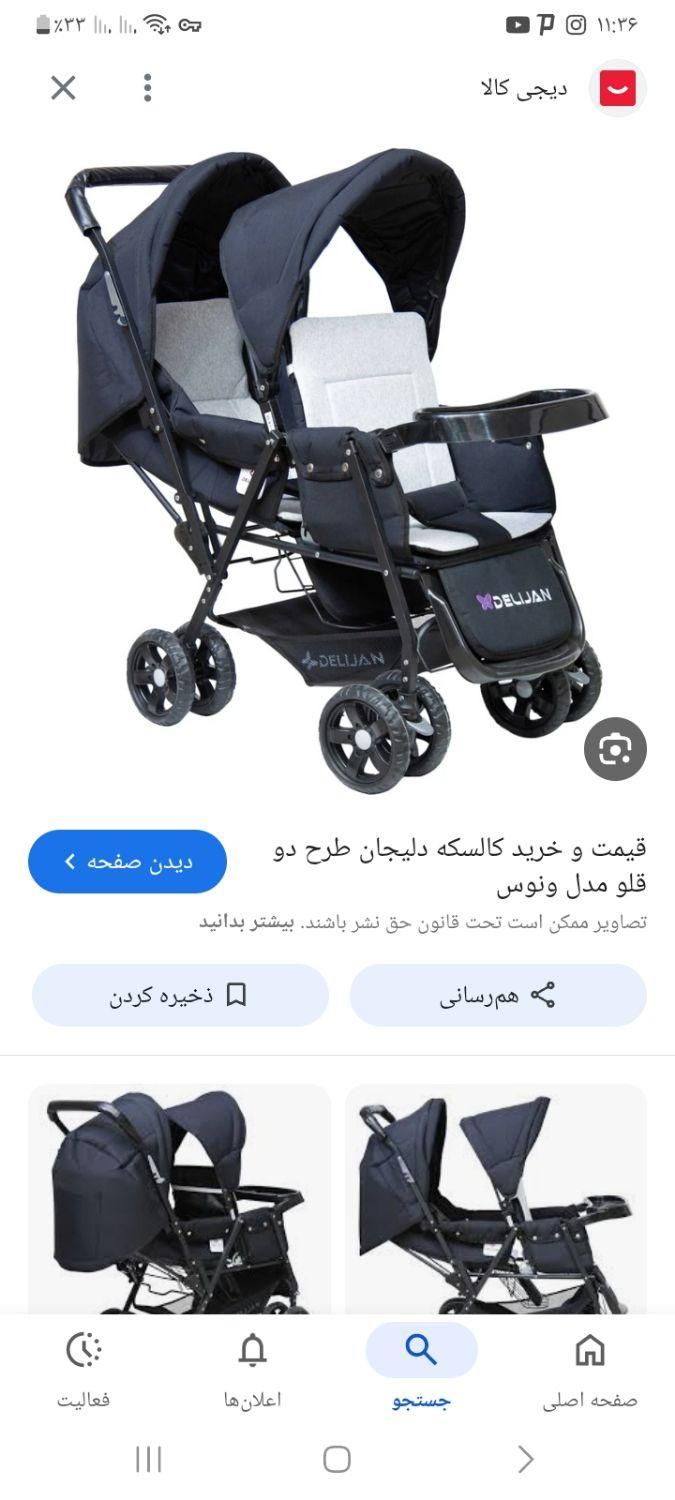The image size is (675, 1500).
Task: Open the three-dot overflow menu
Action: point(147,88)
